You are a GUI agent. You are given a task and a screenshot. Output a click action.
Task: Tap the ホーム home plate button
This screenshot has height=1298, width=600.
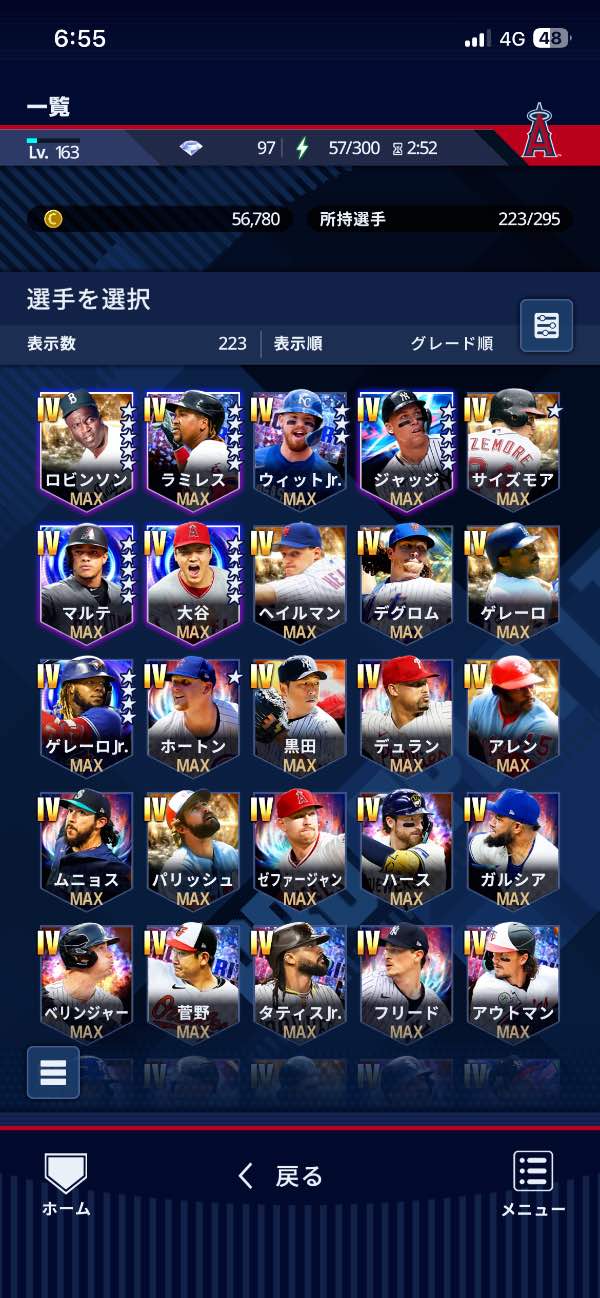[66, 1184]
